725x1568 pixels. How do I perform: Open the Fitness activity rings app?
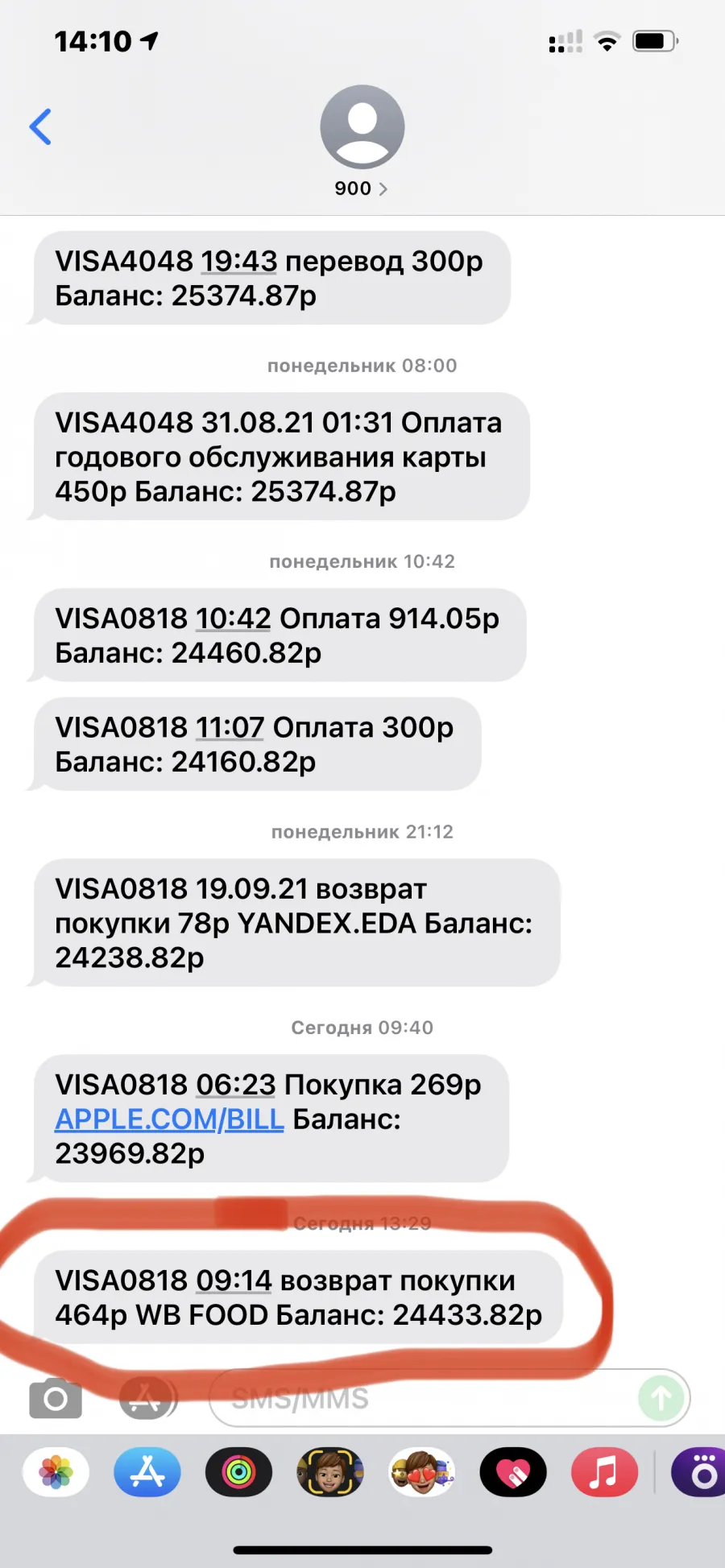(x=238, y=1472)
